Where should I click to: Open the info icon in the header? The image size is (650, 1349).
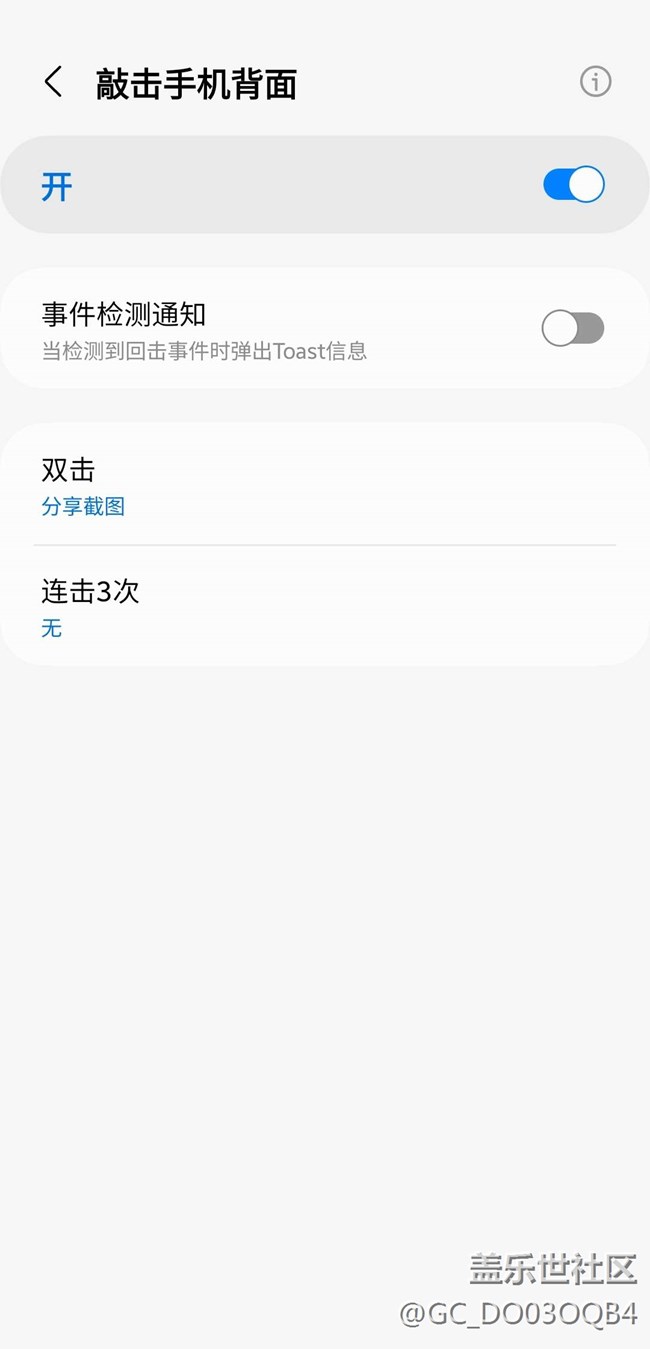[x=595, y=82]
